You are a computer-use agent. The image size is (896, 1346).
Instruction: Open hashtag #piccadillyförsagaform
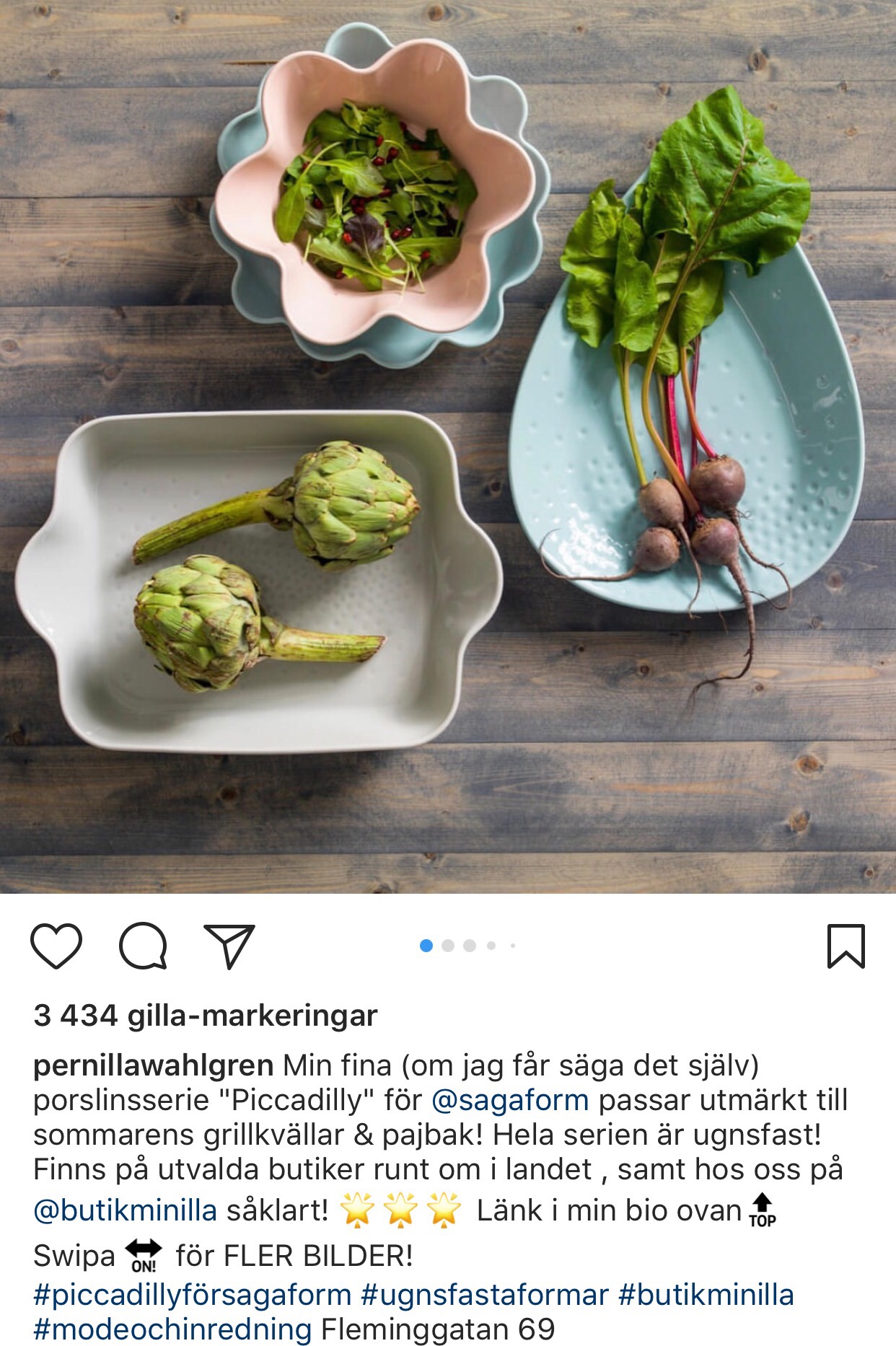point(192,1296)
